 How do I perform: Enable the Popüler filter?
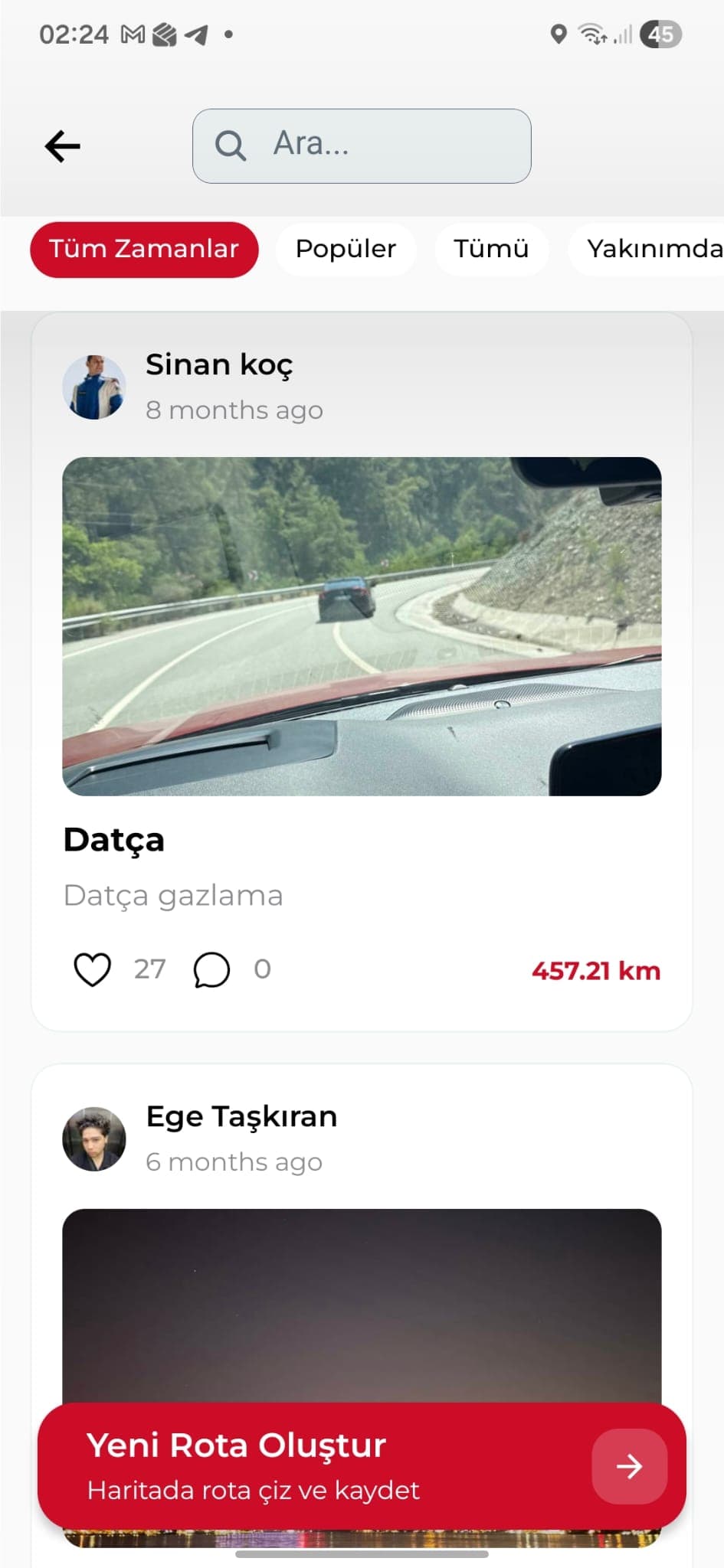click(x=346, y=249)
